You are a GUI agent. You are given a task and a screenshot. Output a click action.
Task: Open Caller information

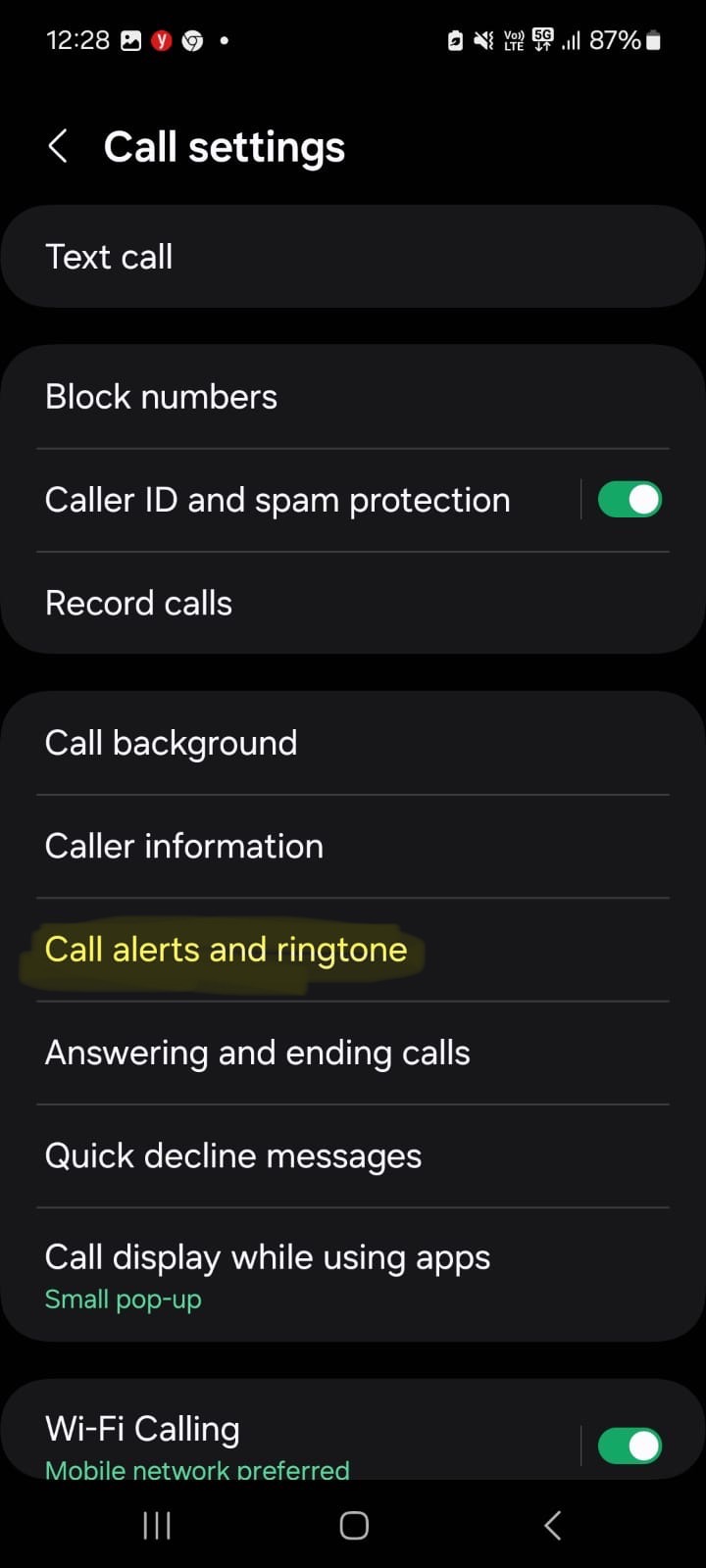click(x=353, y=846)
